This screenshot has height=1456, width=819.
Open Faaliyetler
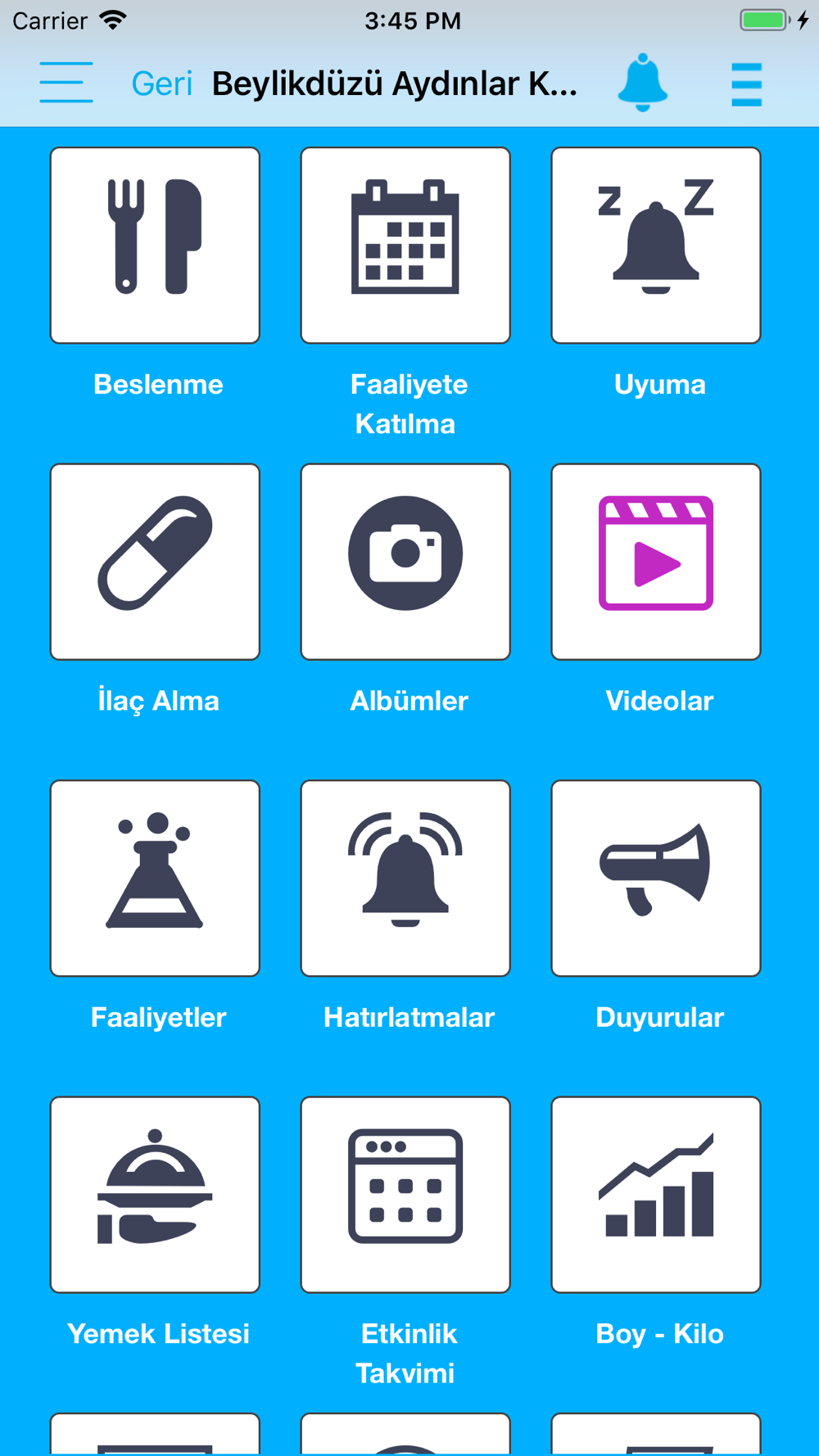(155, 879)
